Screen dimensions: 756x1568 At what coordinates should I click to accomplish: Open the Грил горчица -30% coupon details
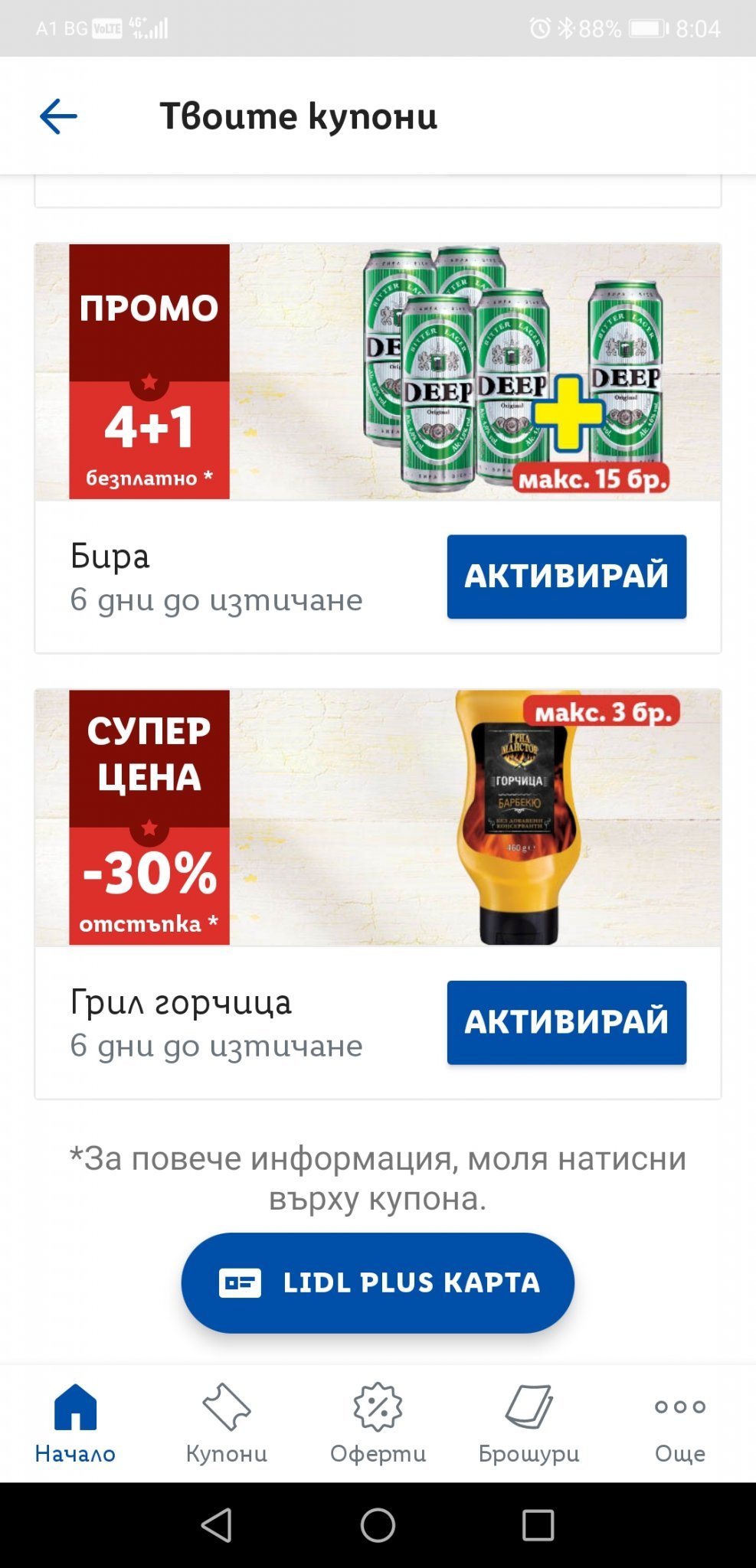[x=377, y=818]
